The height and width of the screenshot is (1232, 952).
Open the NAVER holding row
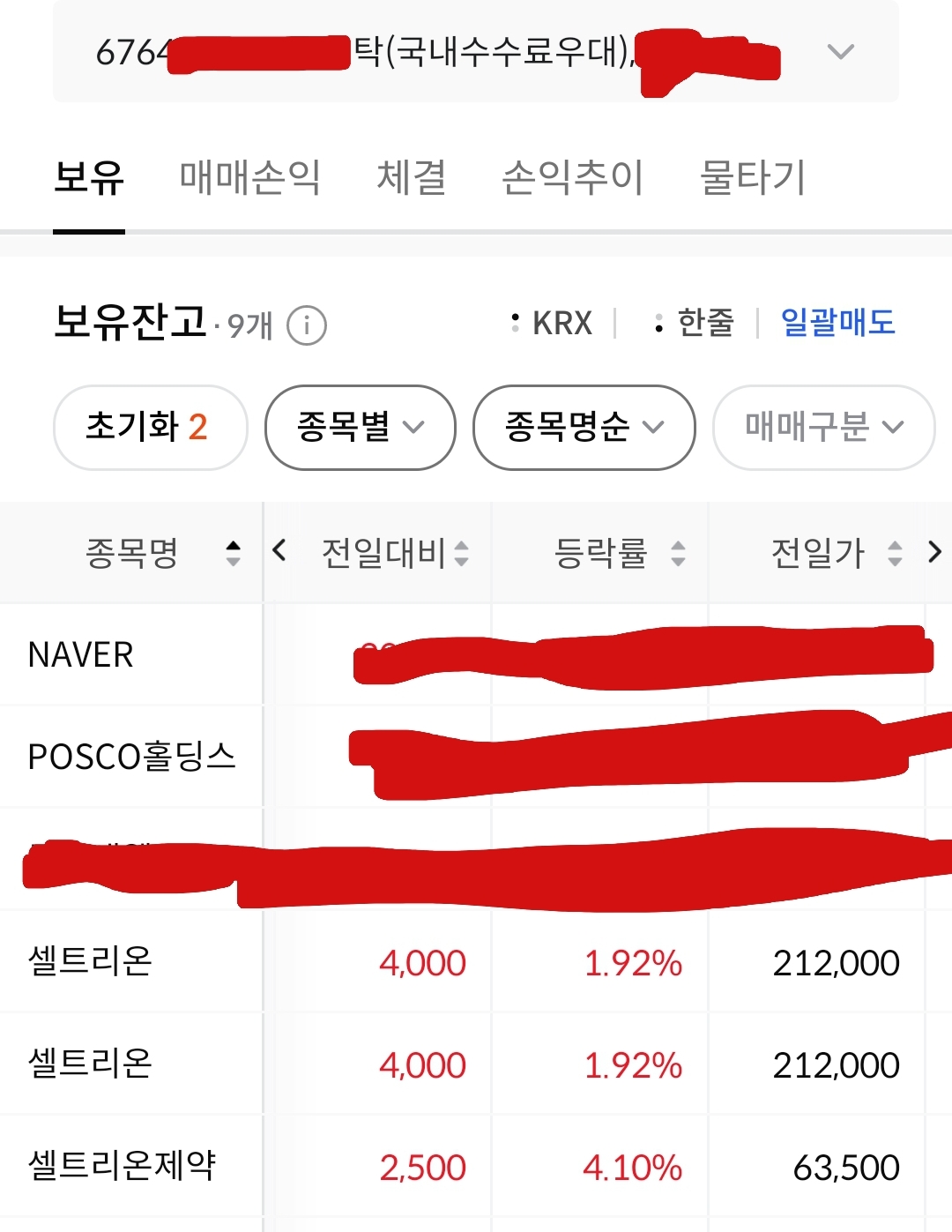point(81,655)
